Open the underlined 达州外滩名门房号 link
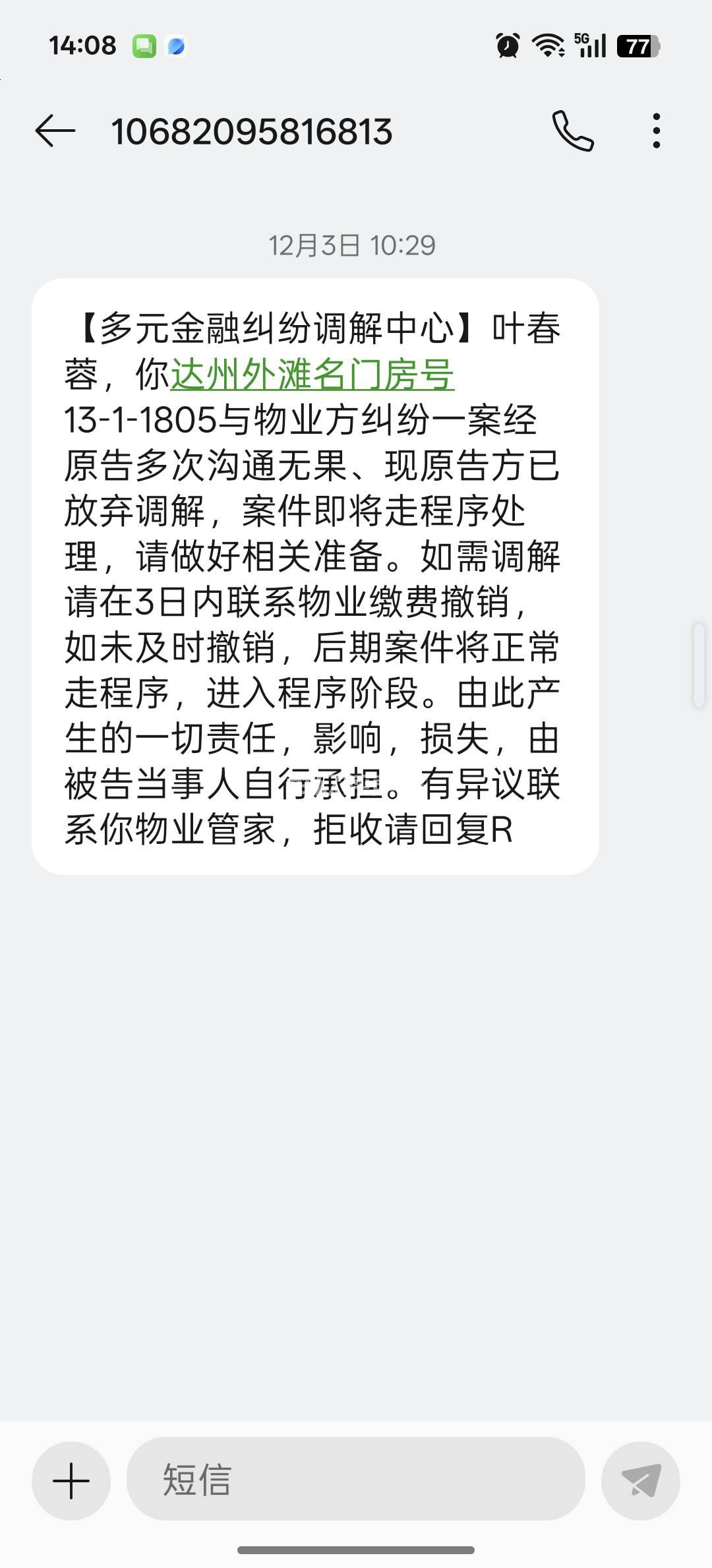Screen dimensions: 712x1568 click(312, 375)
